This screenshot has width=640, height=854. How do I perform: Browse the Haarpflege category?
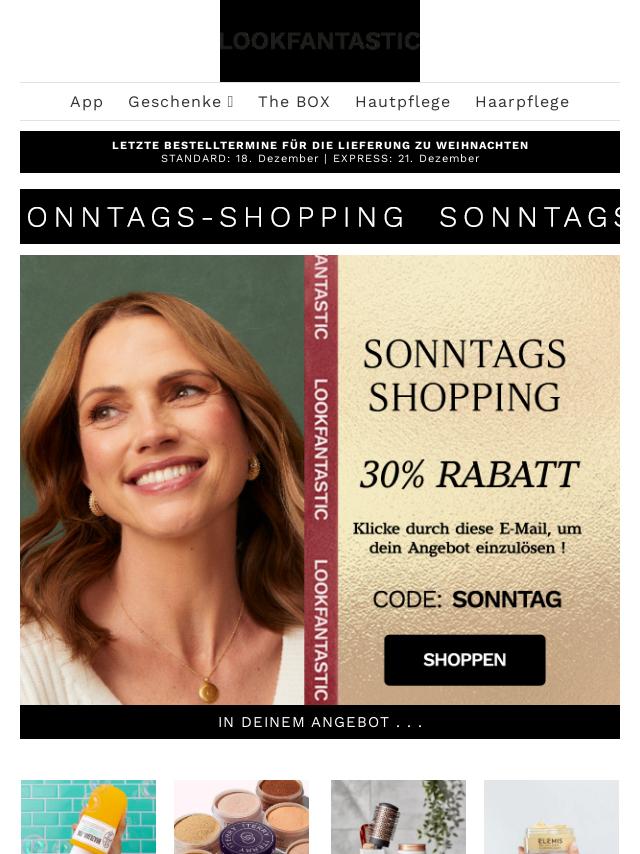522,102
